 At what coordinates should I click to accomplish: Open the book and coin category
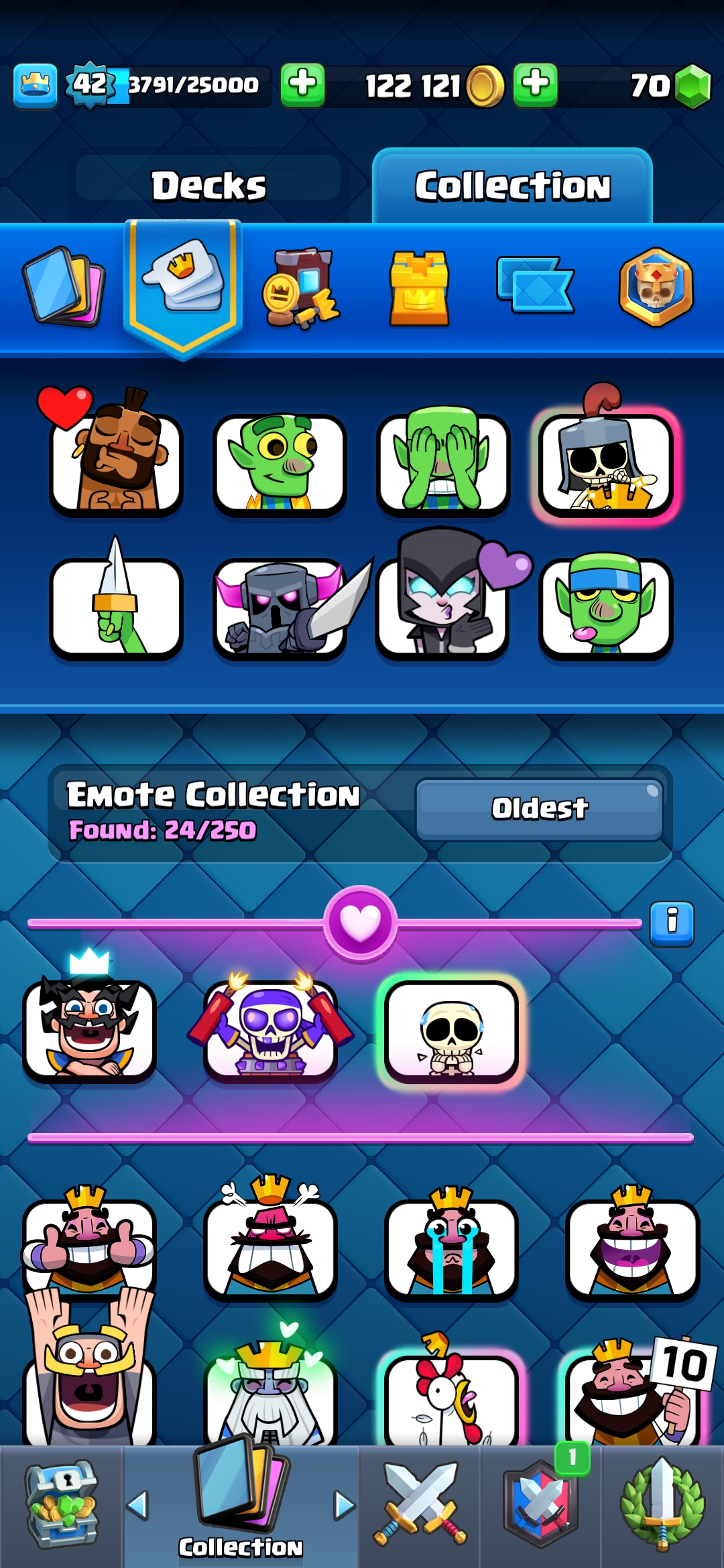300,288
